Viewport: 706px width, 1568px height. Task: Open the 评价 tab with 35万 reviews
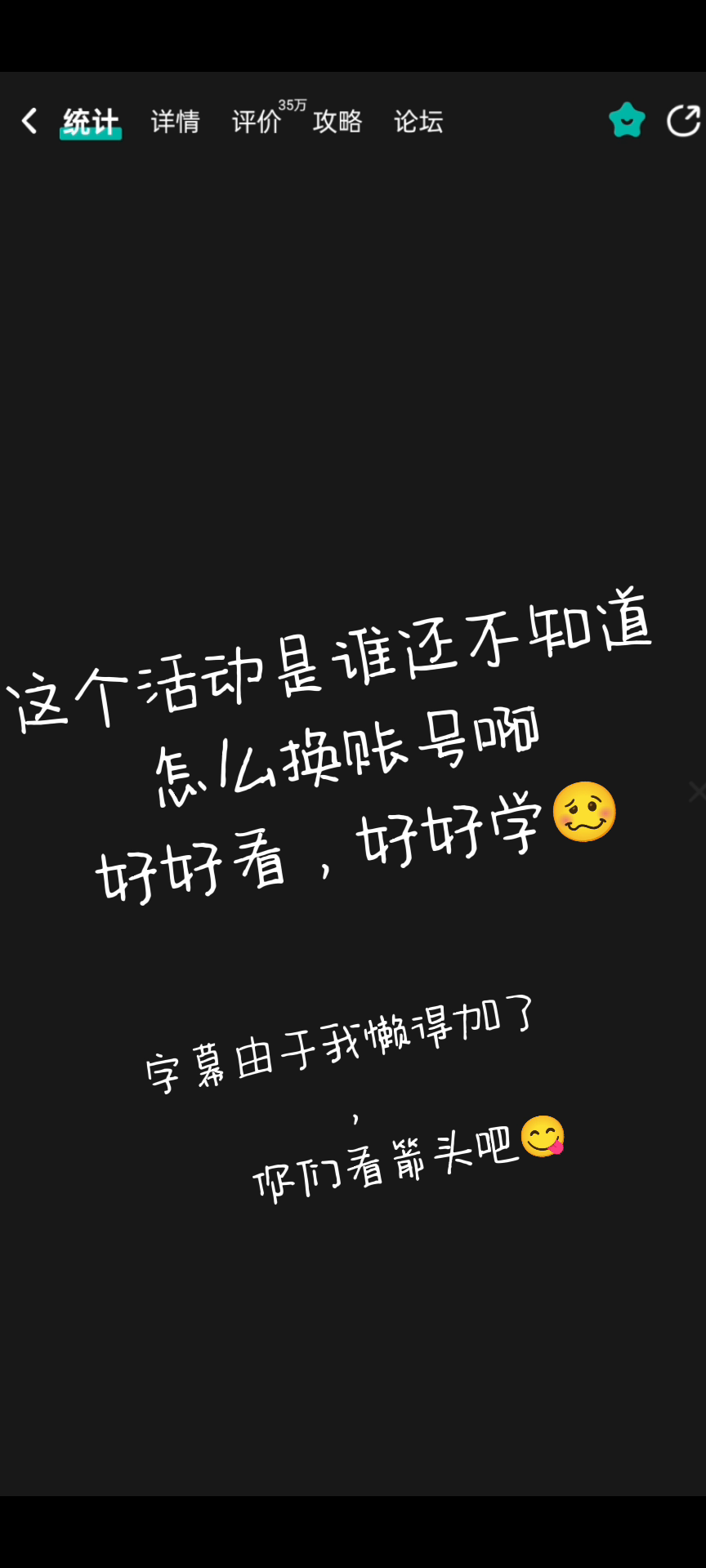click(257, 122)
